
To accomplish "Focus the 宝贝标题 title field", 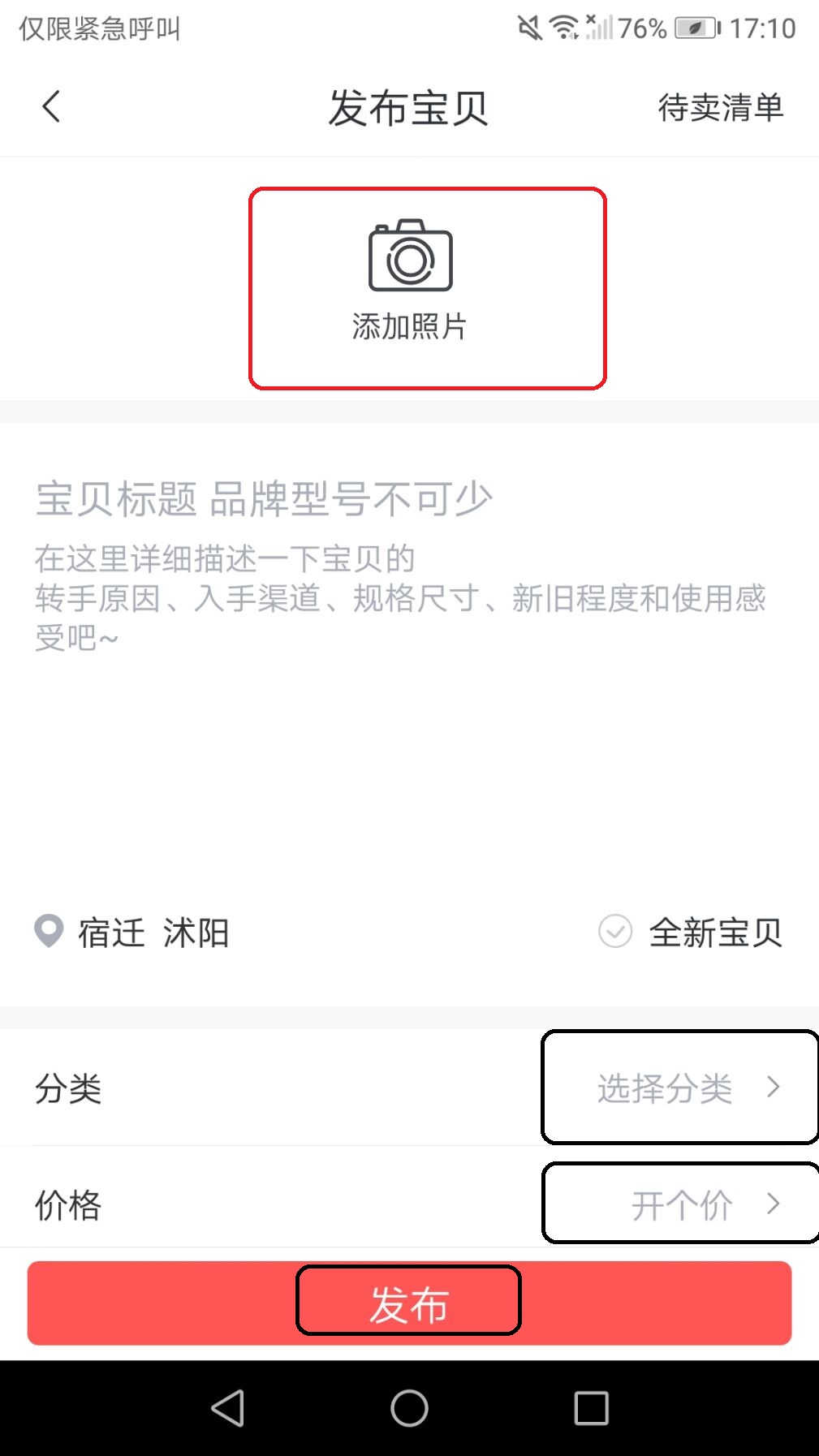I will [264, 498].
